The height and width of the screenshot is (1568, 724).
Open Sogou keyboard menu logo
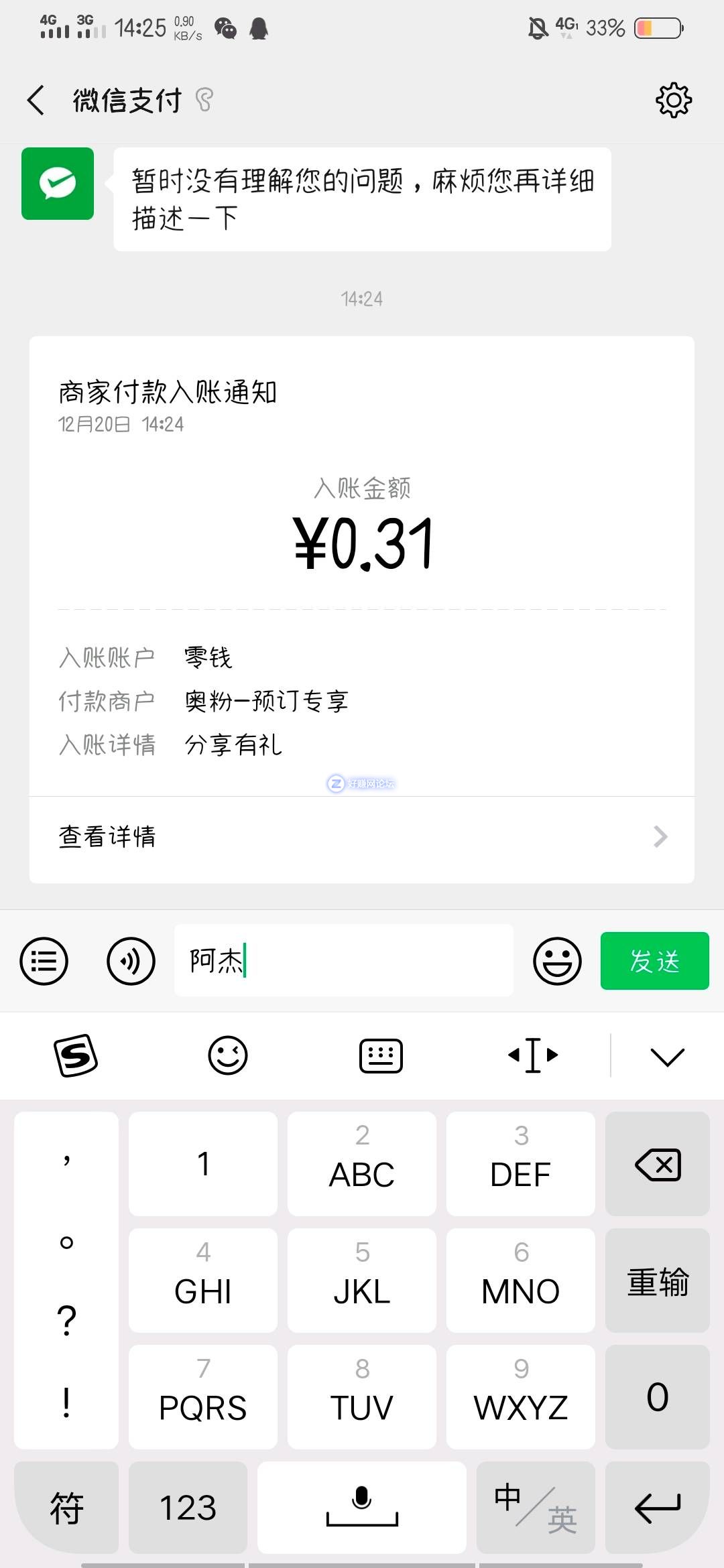76,1055
